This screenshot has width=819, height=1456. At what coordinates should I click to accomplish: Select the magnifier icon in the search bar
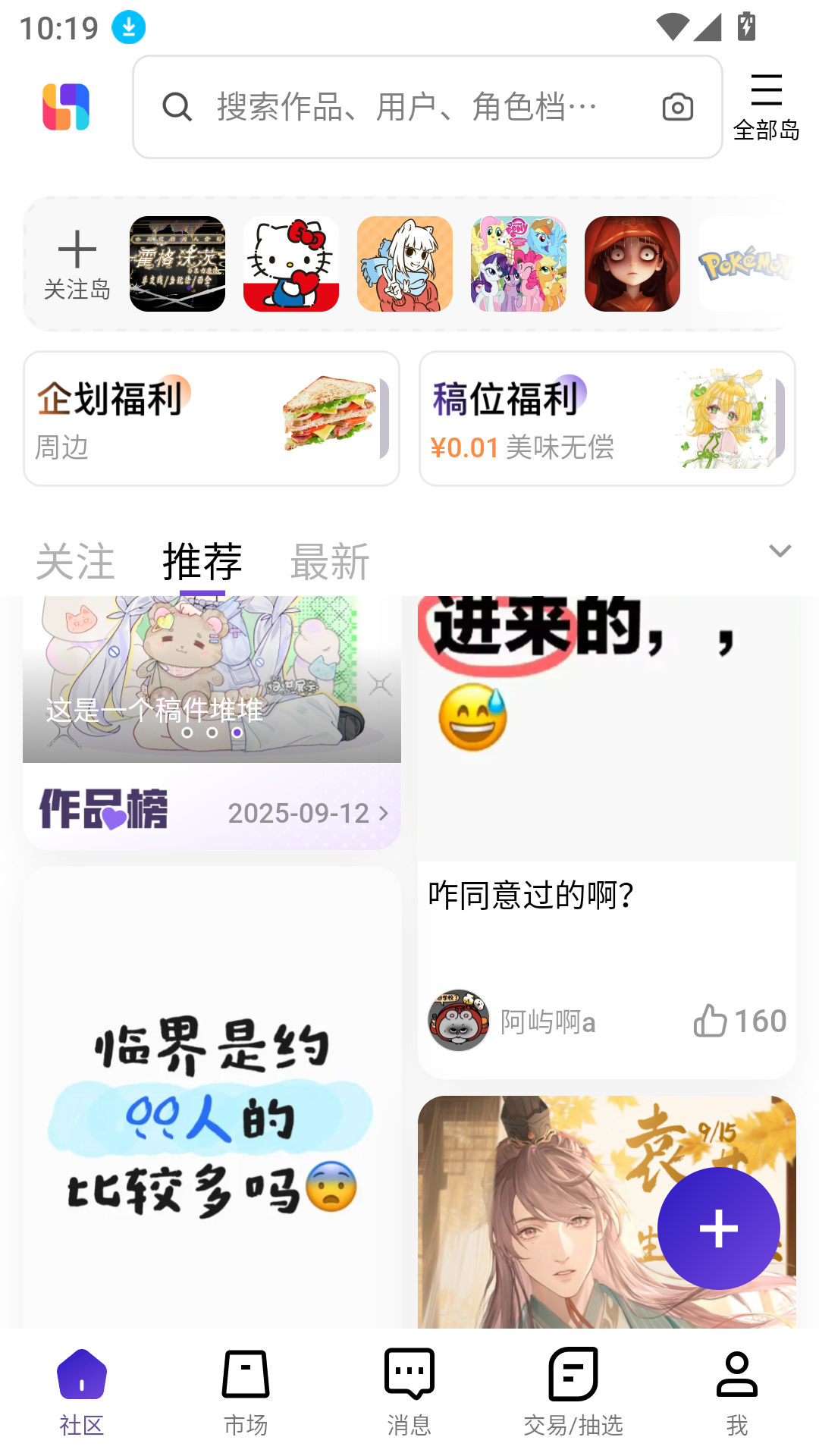[177, 107]
